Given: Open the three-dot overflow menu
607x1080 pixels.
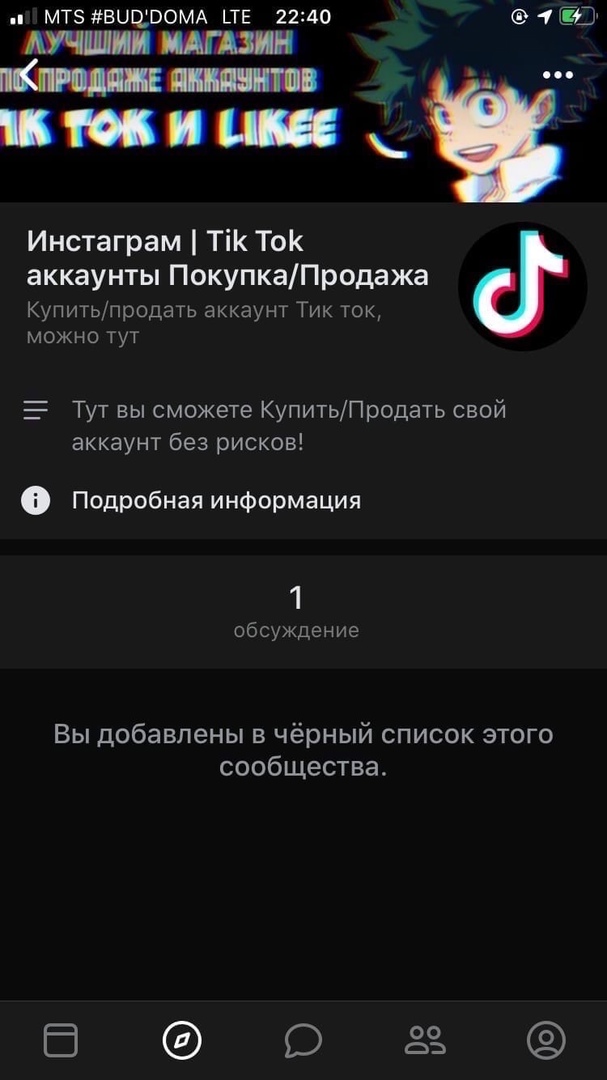Looking at the screenshot, I should tap(558, 75).
